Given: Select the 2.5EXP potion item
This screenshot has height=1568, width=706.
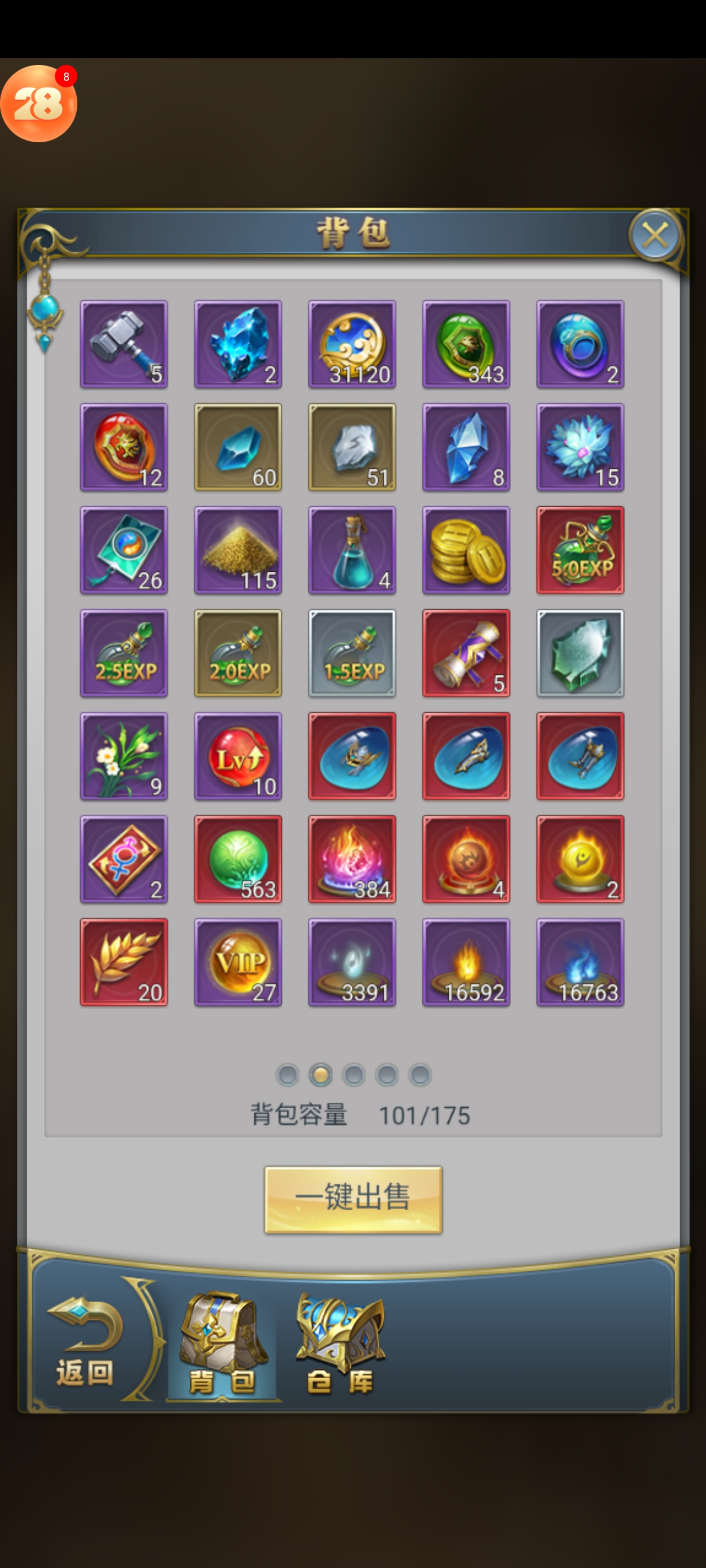Looking at the screenshot, I should (x=124, y=653).
